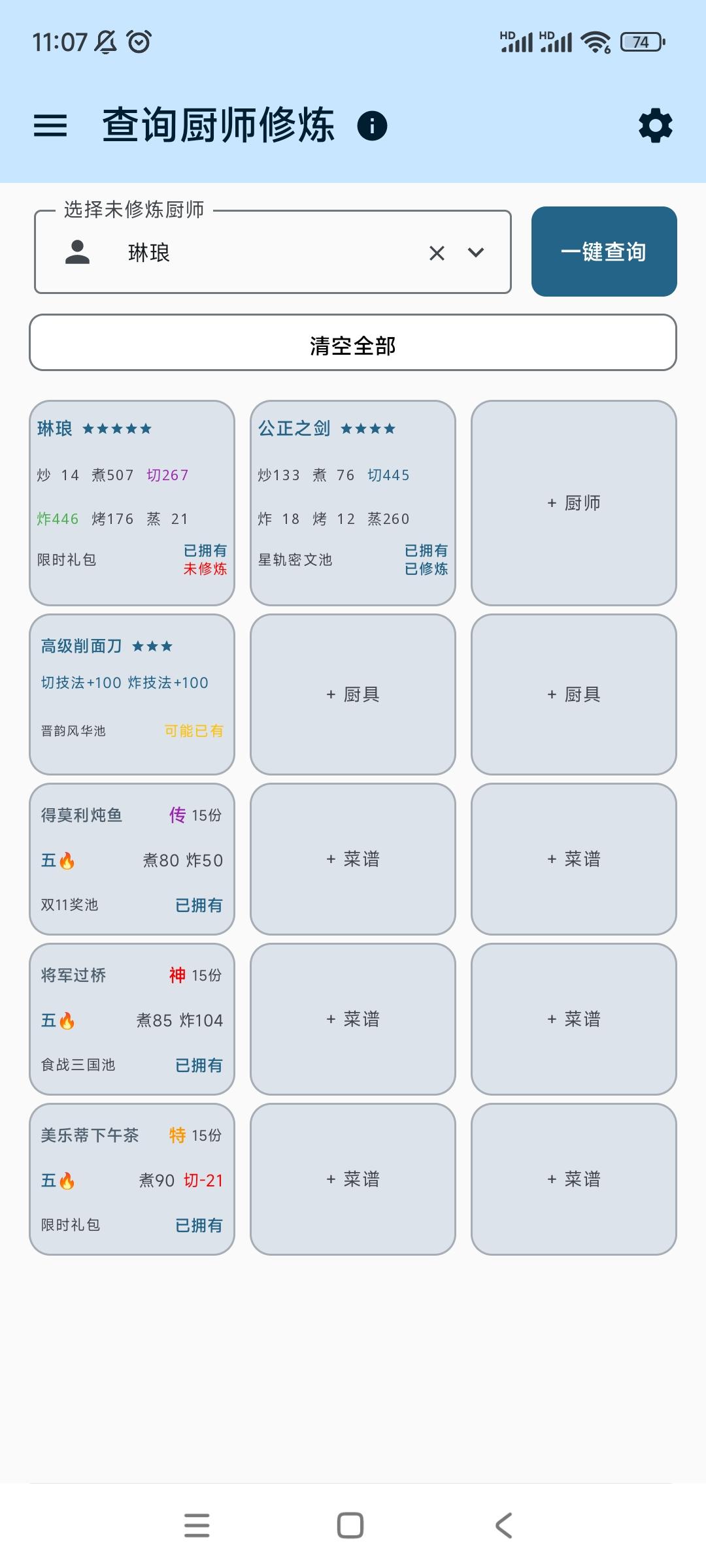The height and width of the screenshot is (1568, 706).
Task: Add cookware using the middle +厨具 slot
Action: [353, 694]
